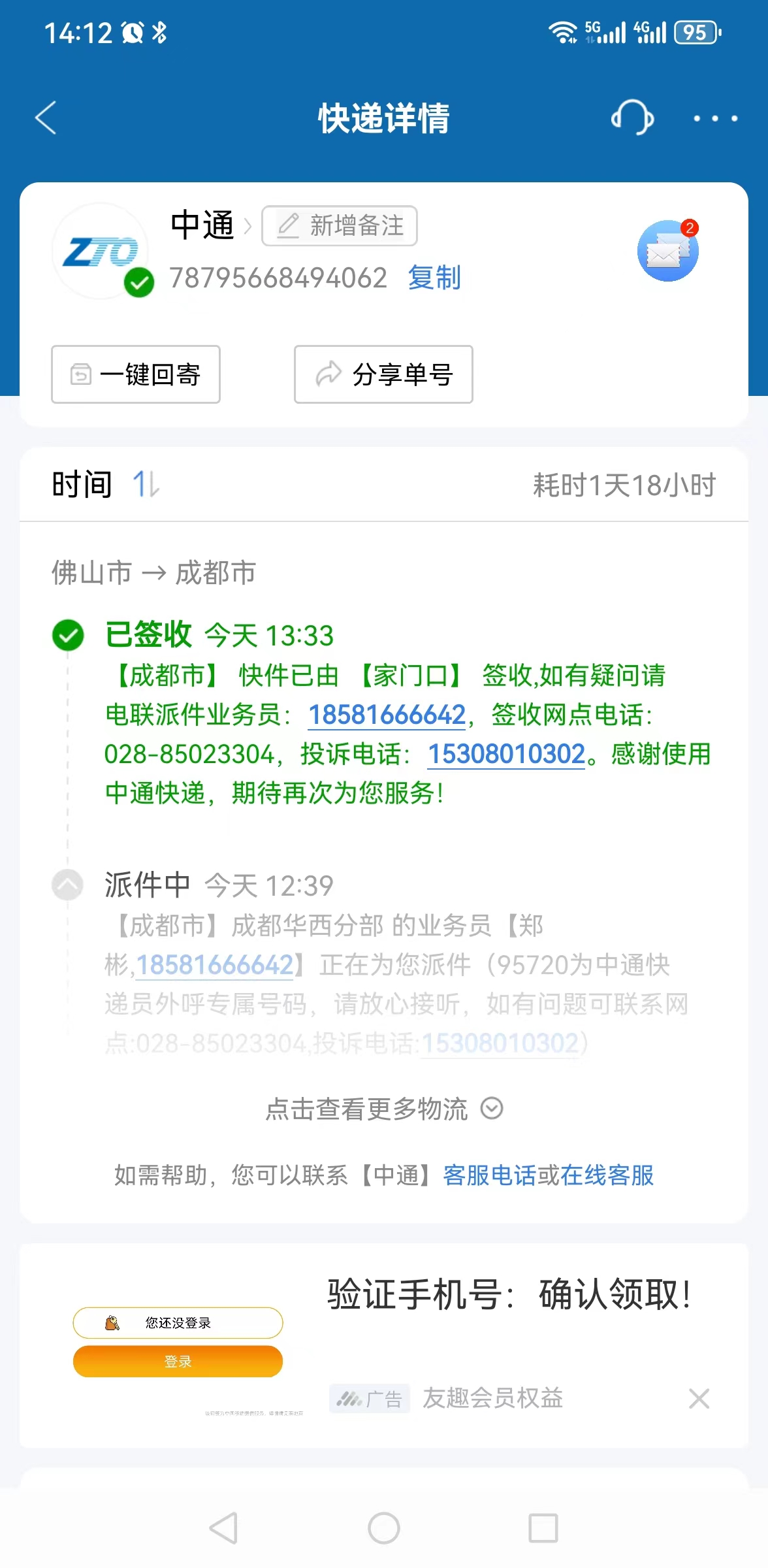This screenshot has width=768, height=1568.
Task: Tap the 一键回寄 button
Action: [x=136, y=374]
